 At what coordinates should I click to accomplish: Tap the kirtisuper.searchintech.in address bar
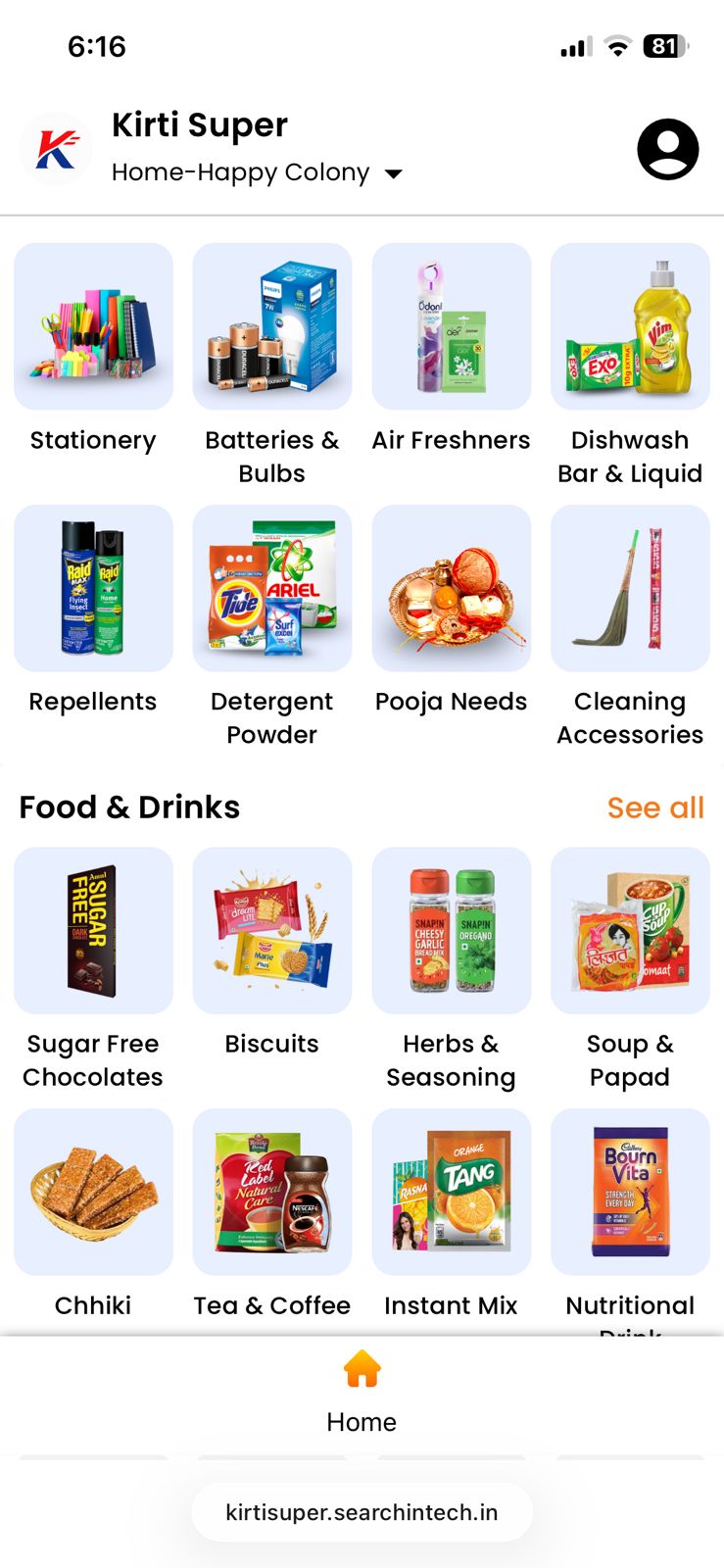[x=362, y=1512]
